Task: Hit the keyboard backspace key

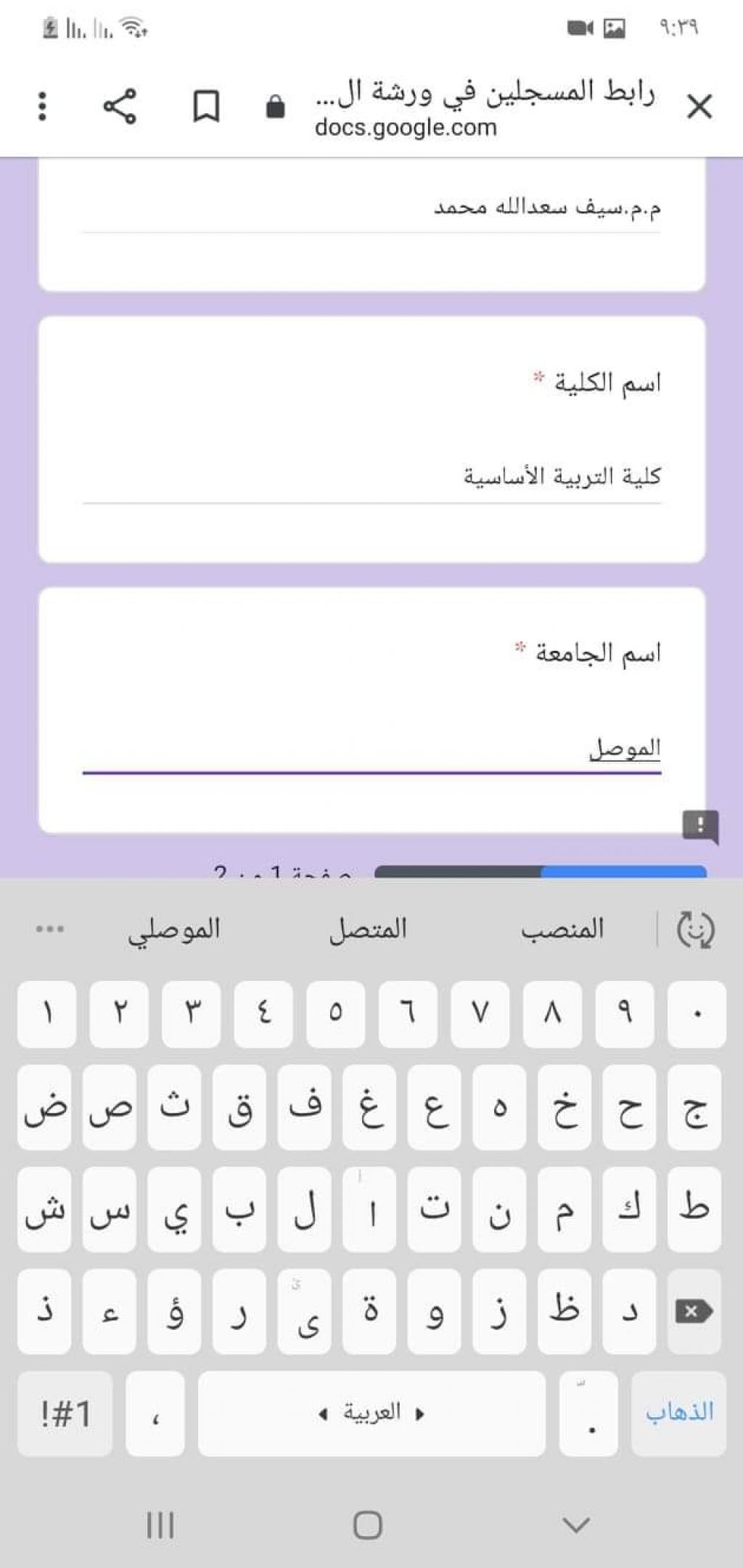Action: click(x=694, y=1311)
